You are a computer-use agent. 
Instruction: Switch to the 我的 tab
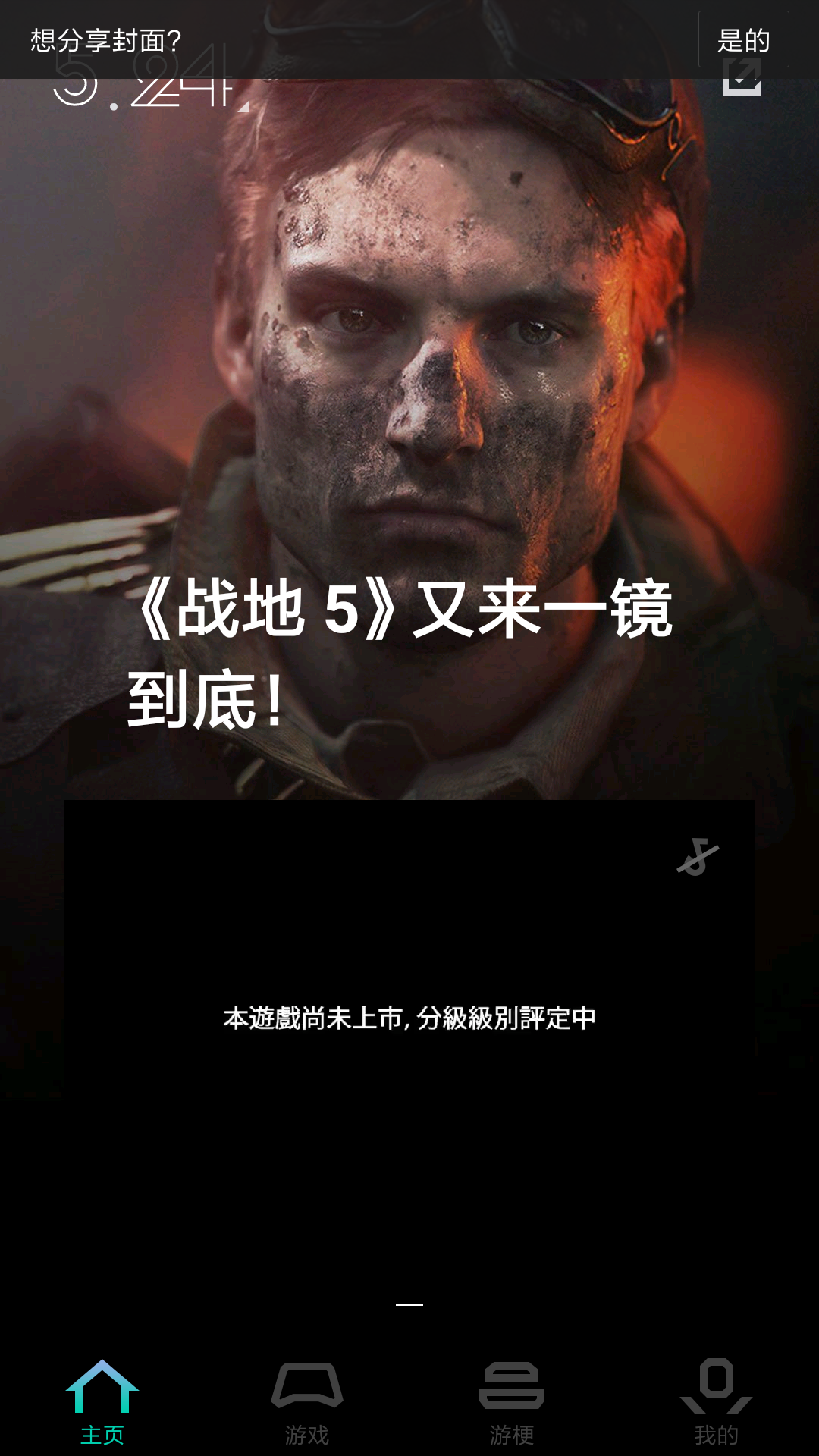(x=716, y=1401)
